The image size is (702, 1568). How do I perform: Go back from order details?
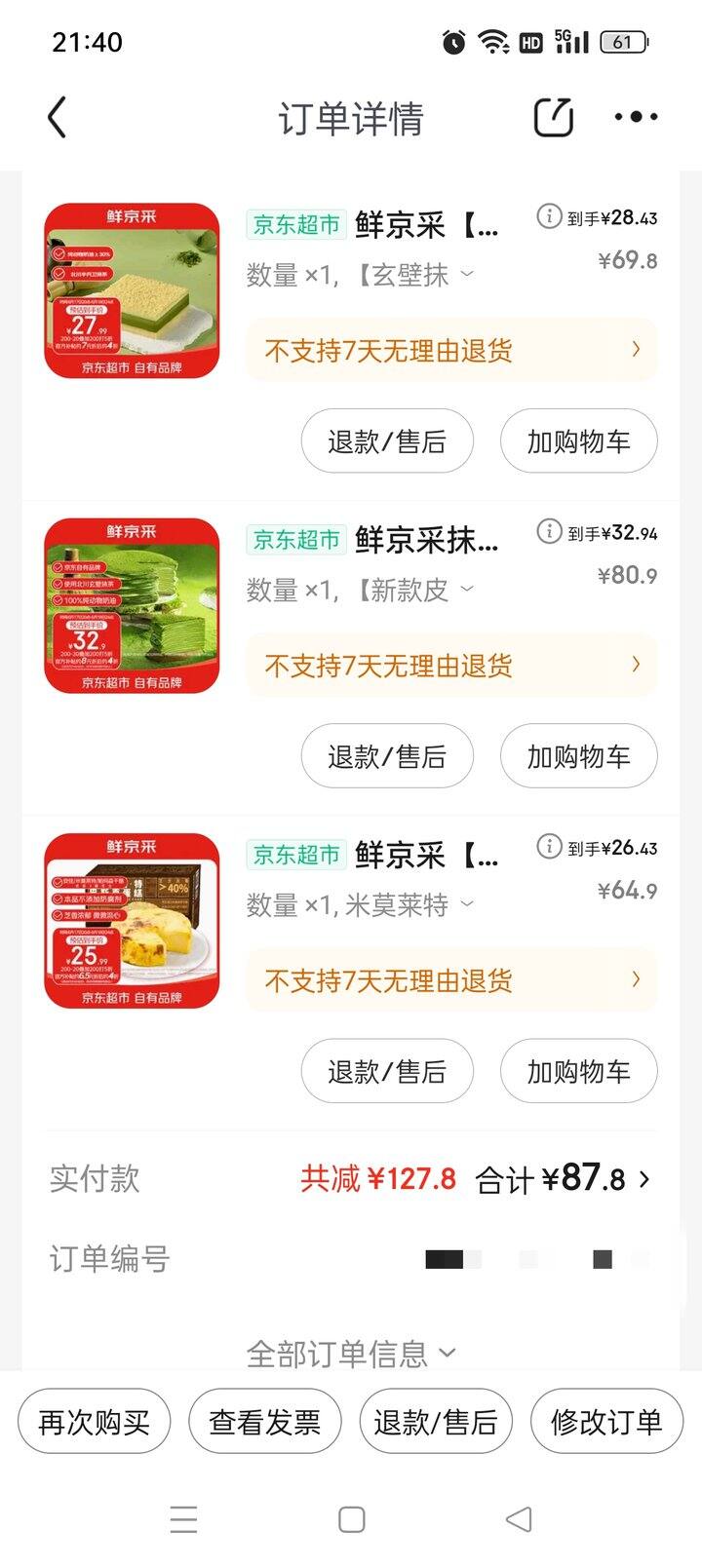57,118
